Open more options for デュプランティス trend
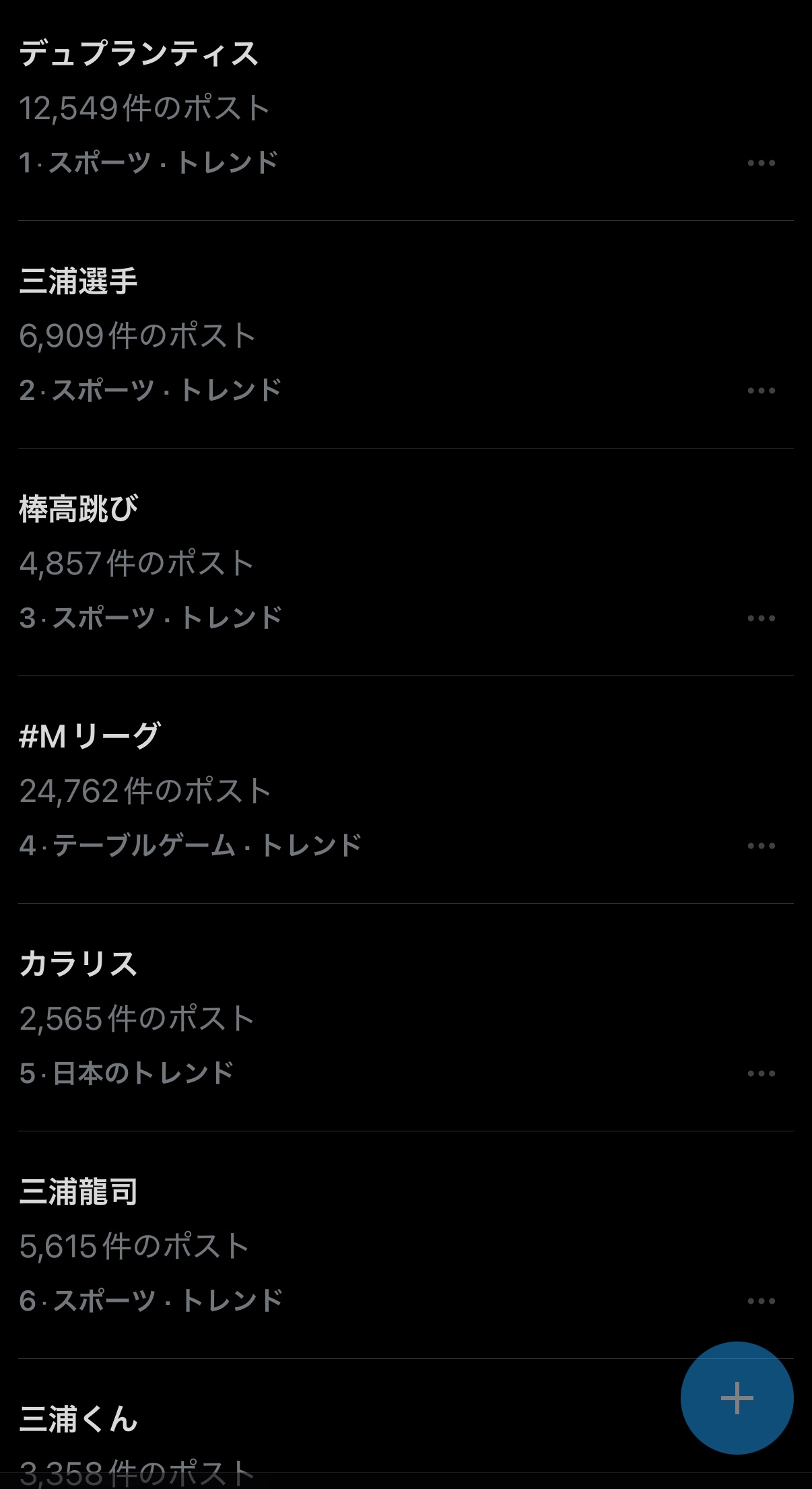This screenshot has height=1489, width=812. (762, 163)
